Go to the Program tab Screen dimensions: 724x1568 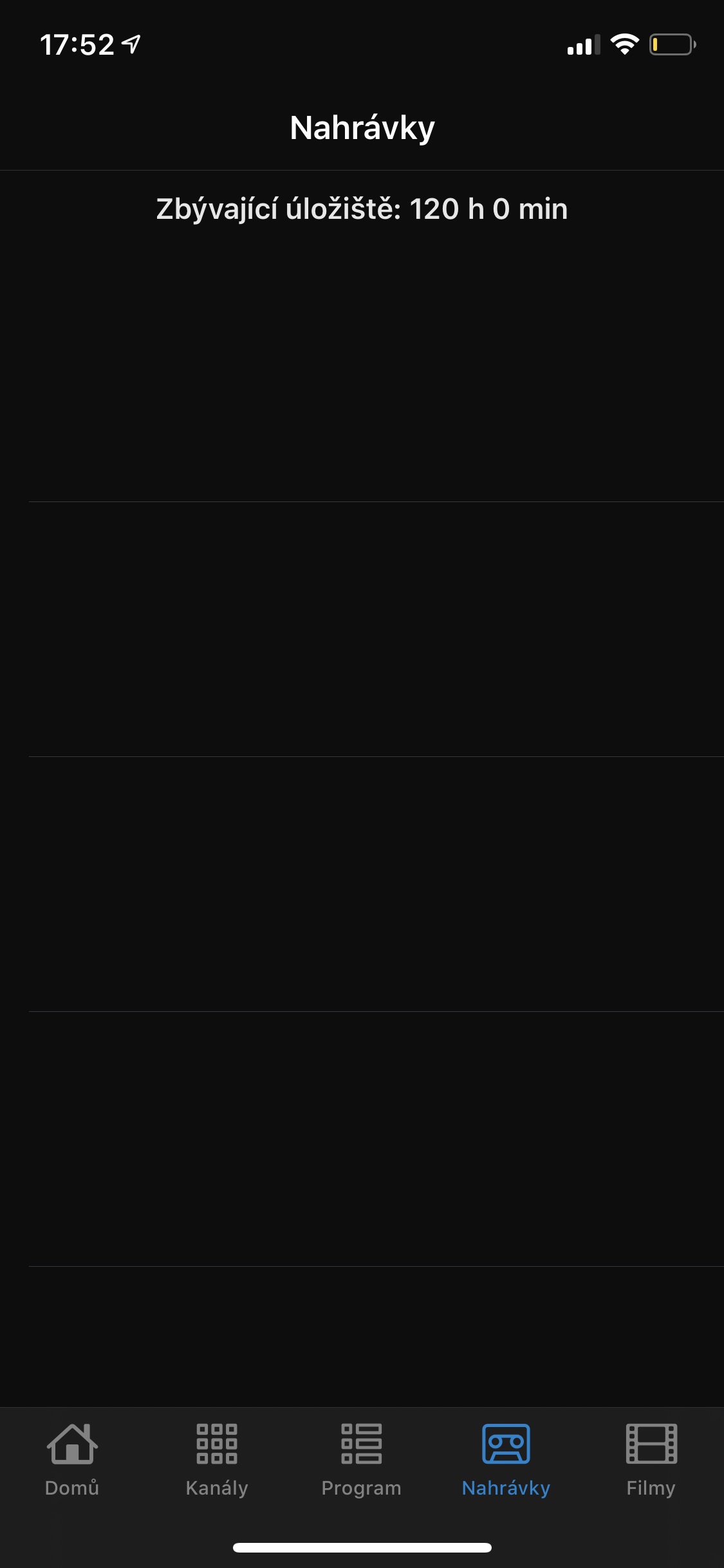coord(361,1460)
